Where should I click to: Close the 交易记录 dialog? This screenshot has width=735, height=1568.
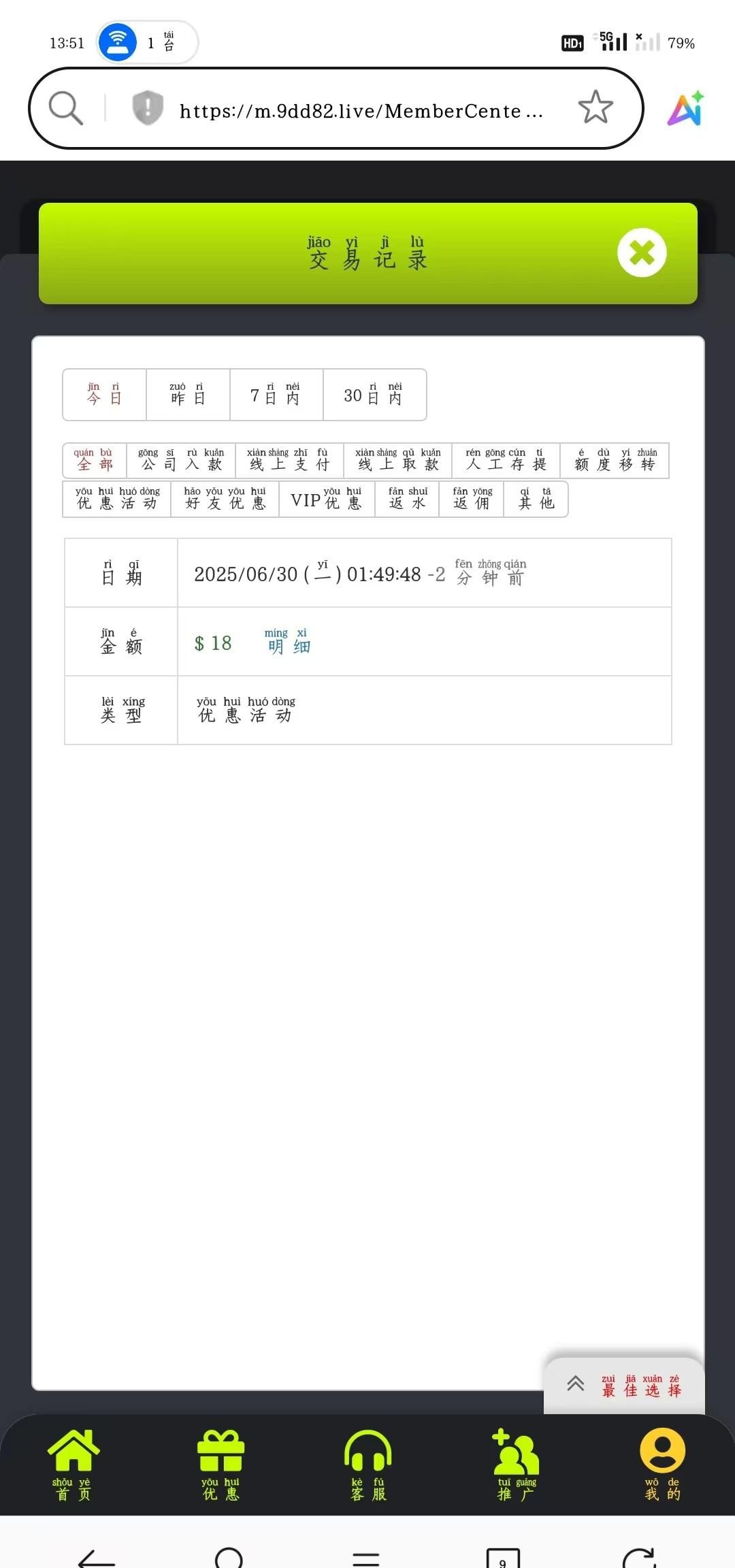tap(641, 253)
